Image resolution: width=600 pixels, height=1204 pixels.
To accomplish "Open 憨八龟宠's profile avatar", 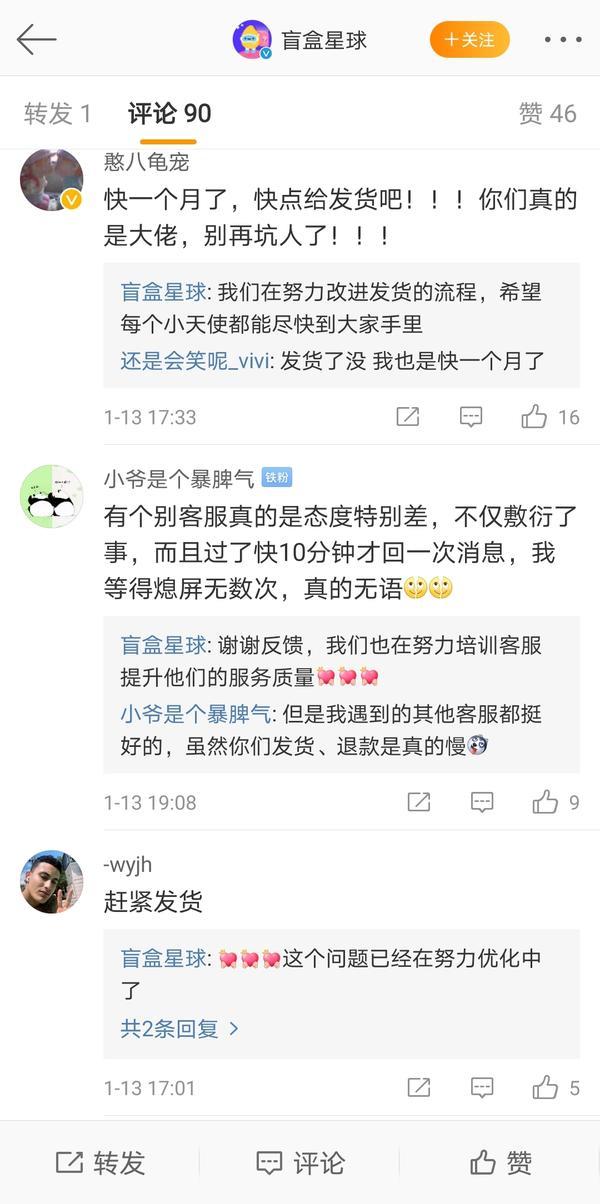I will coord(52,180).
